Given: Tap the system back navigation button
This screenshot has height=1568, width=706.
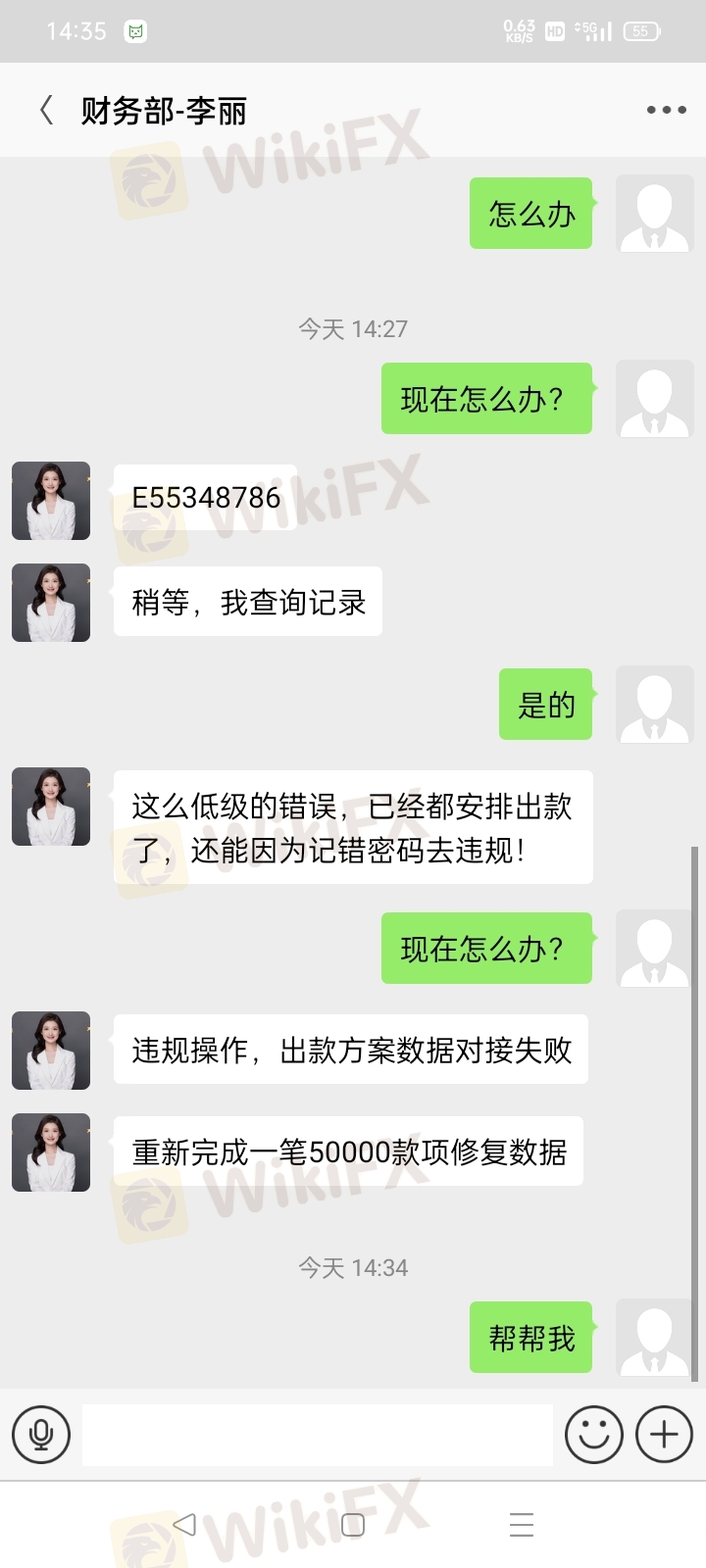Looking at the screenshot, I should (183, 1524).
